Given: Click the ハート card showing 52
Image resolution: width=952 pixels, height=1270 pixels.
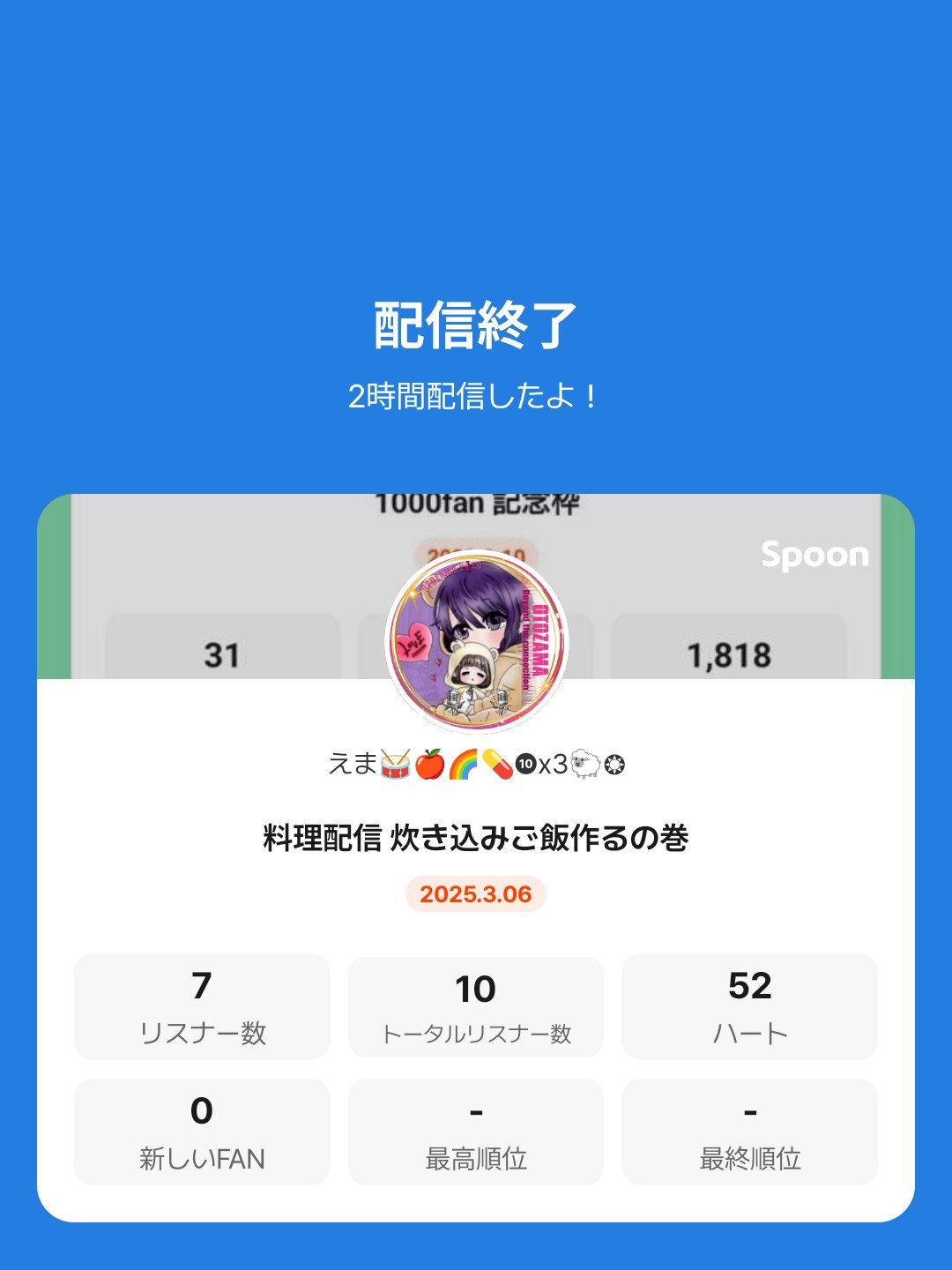Looking at the screenshot, I should click(x=749, y=1005).
